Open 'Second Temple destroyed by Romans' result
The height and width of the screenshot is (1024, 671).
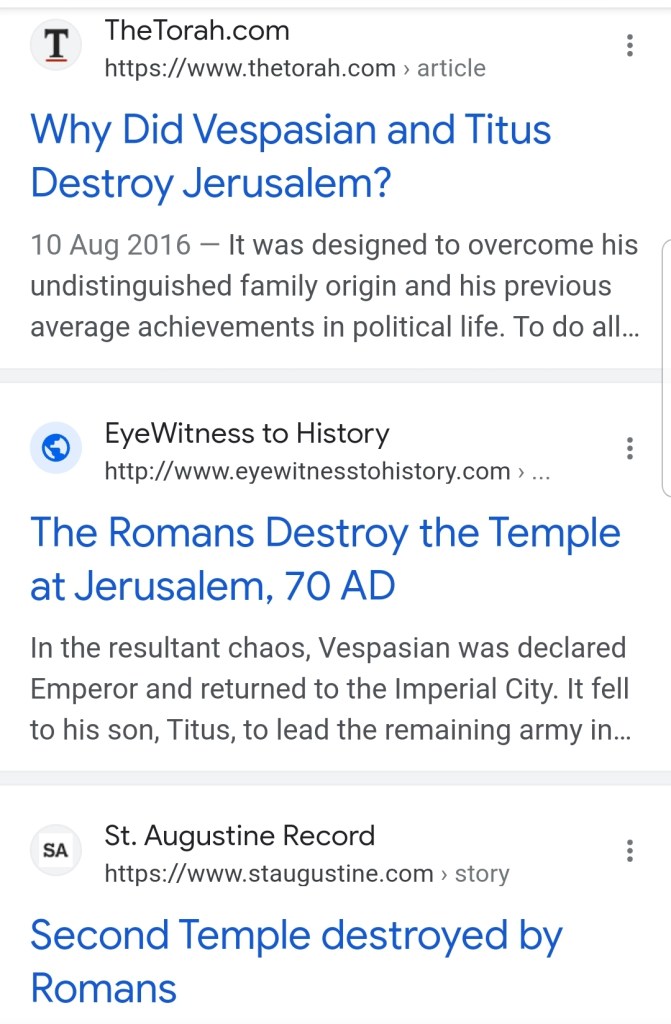296,961
